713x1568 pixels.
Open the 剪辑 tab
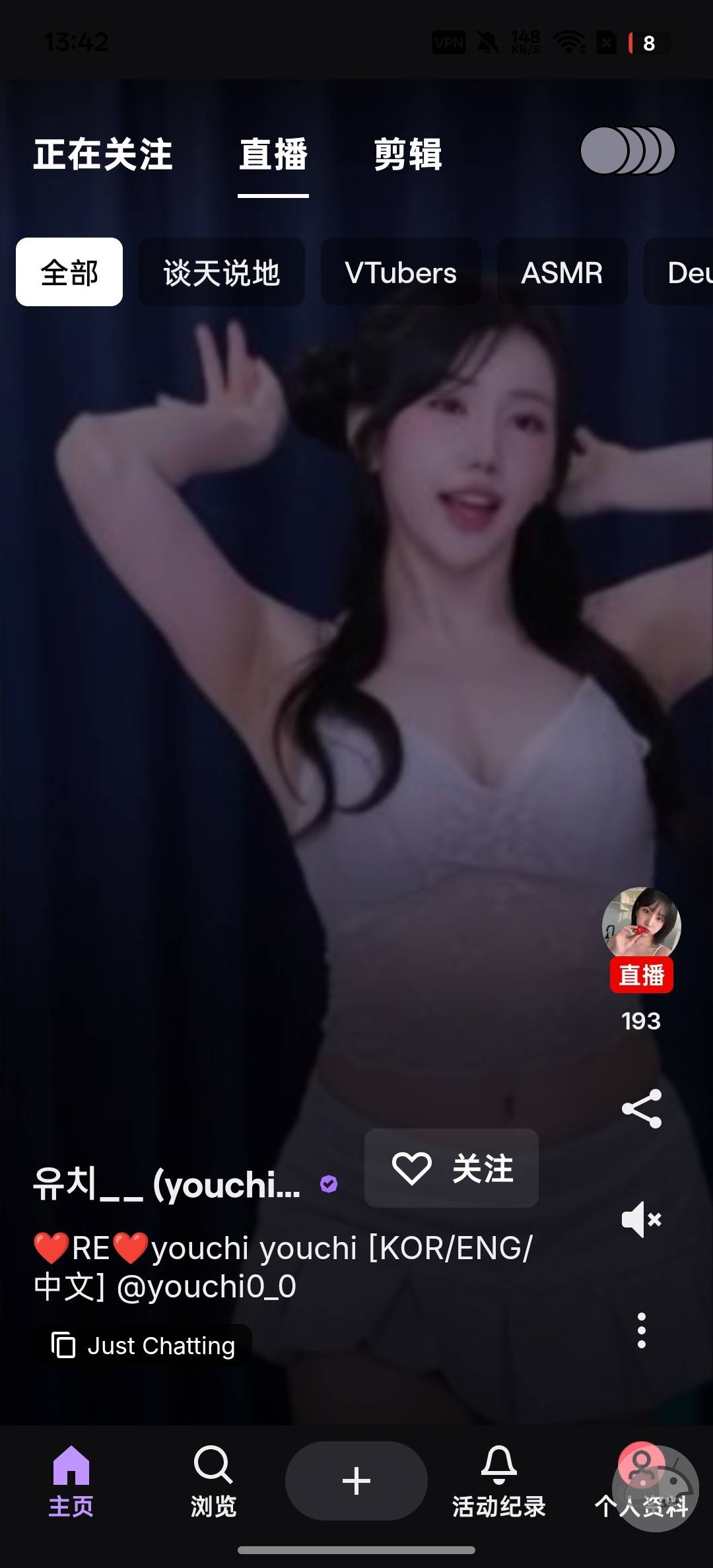pos(408,154)
